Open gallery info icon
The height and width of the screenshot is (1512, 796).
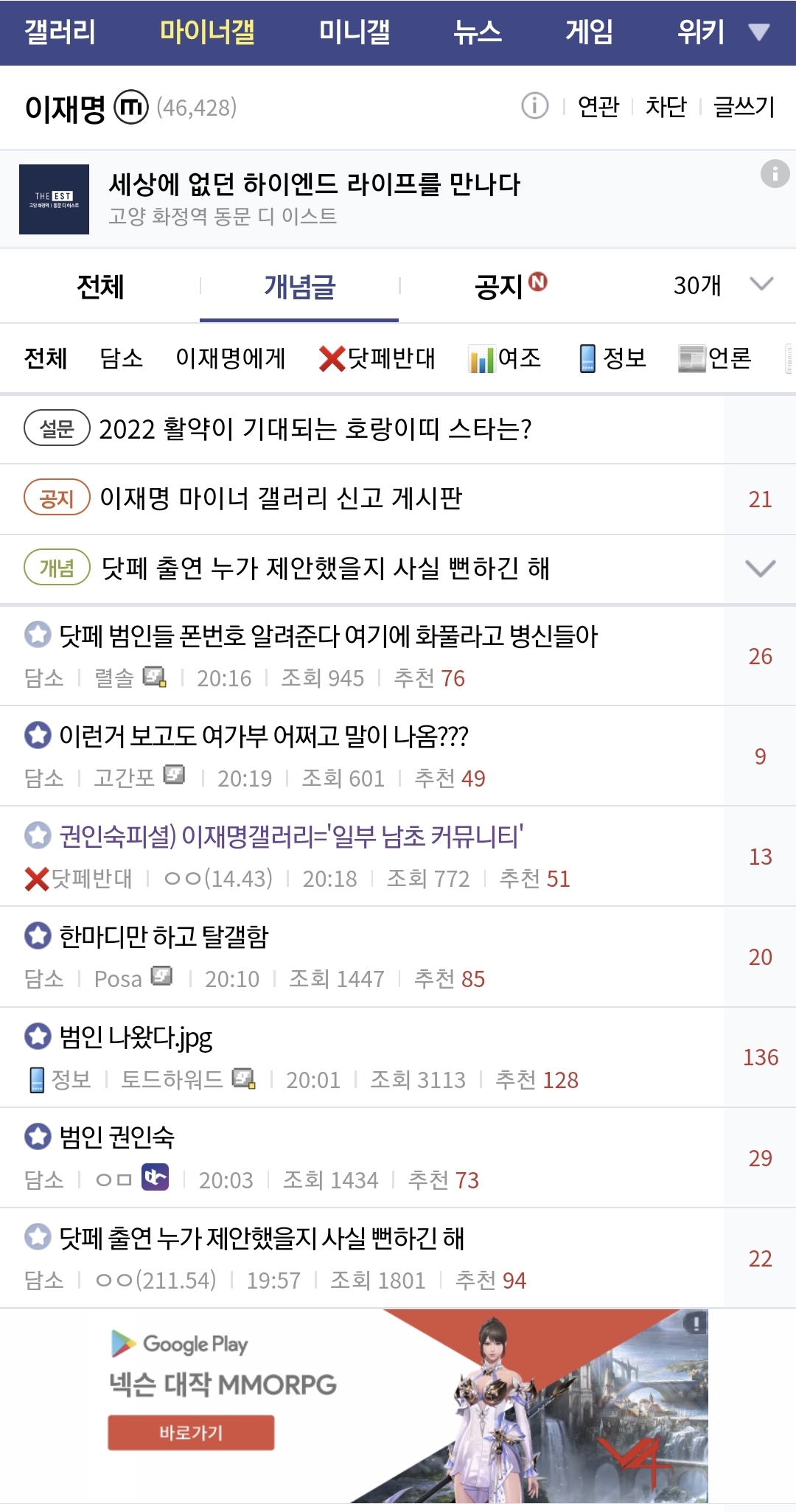pos(534,106)
